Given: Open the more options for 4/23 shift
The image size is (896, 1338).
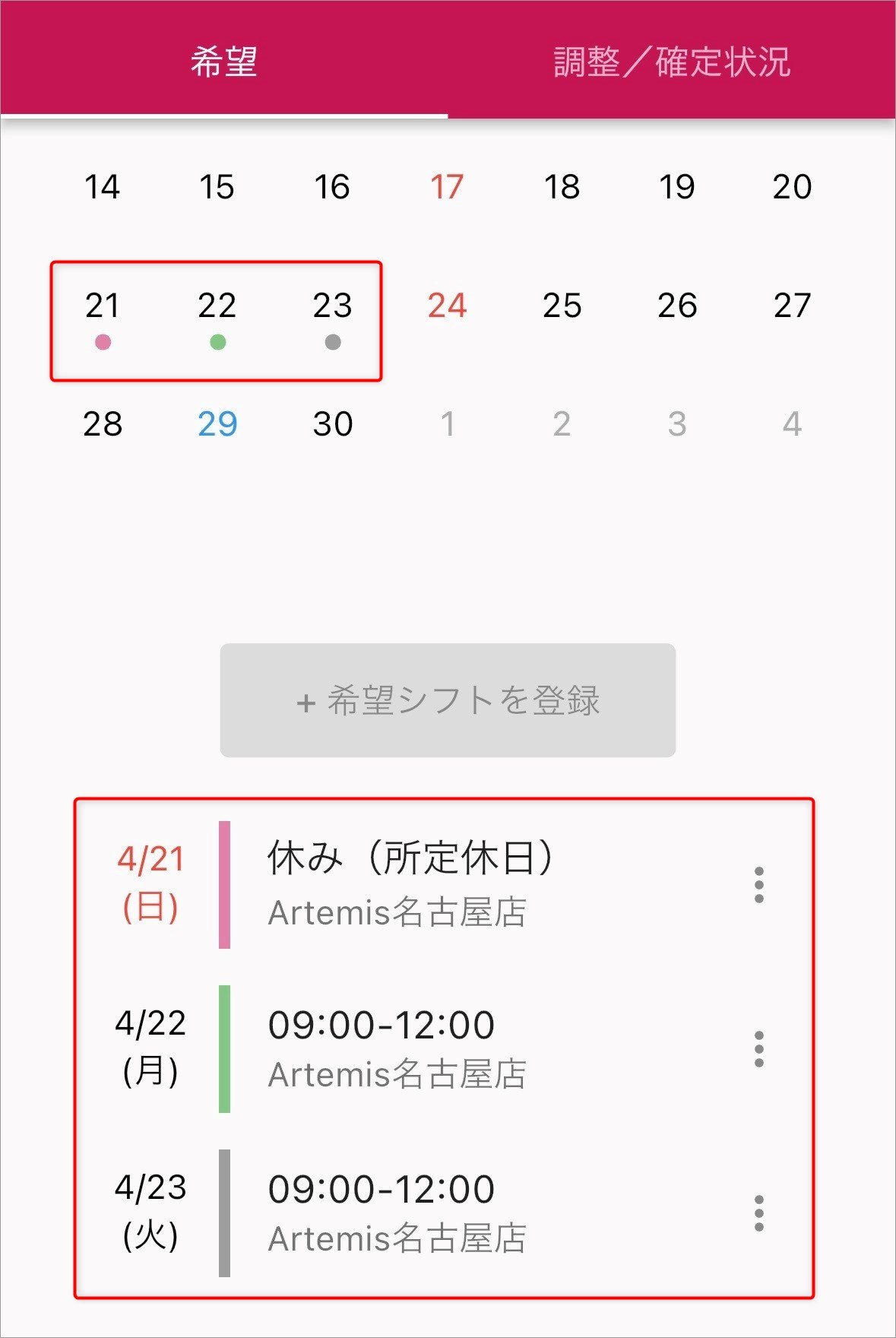Looking at the screenshot, I should [758, 1213].
